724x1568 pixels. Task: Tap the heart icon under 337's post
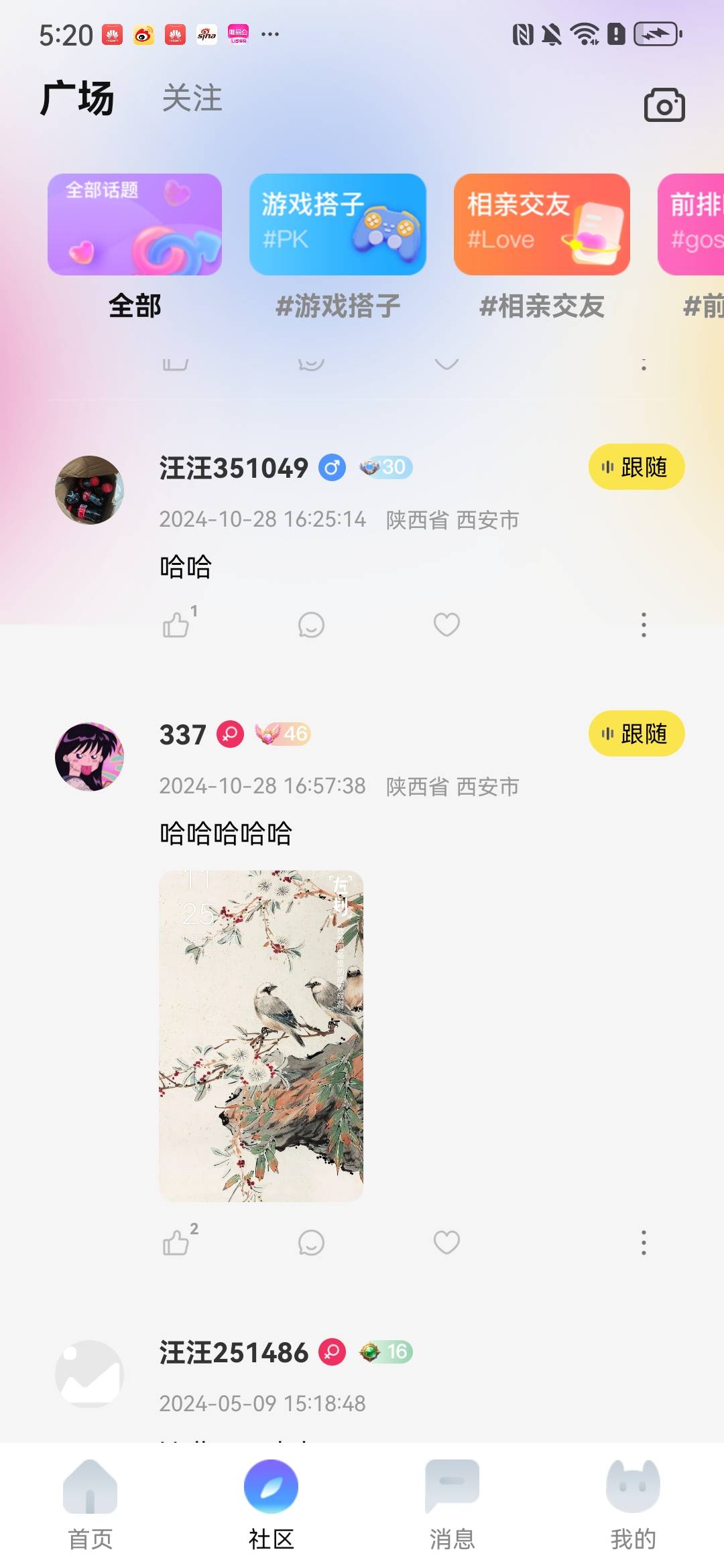point(446,1242)
